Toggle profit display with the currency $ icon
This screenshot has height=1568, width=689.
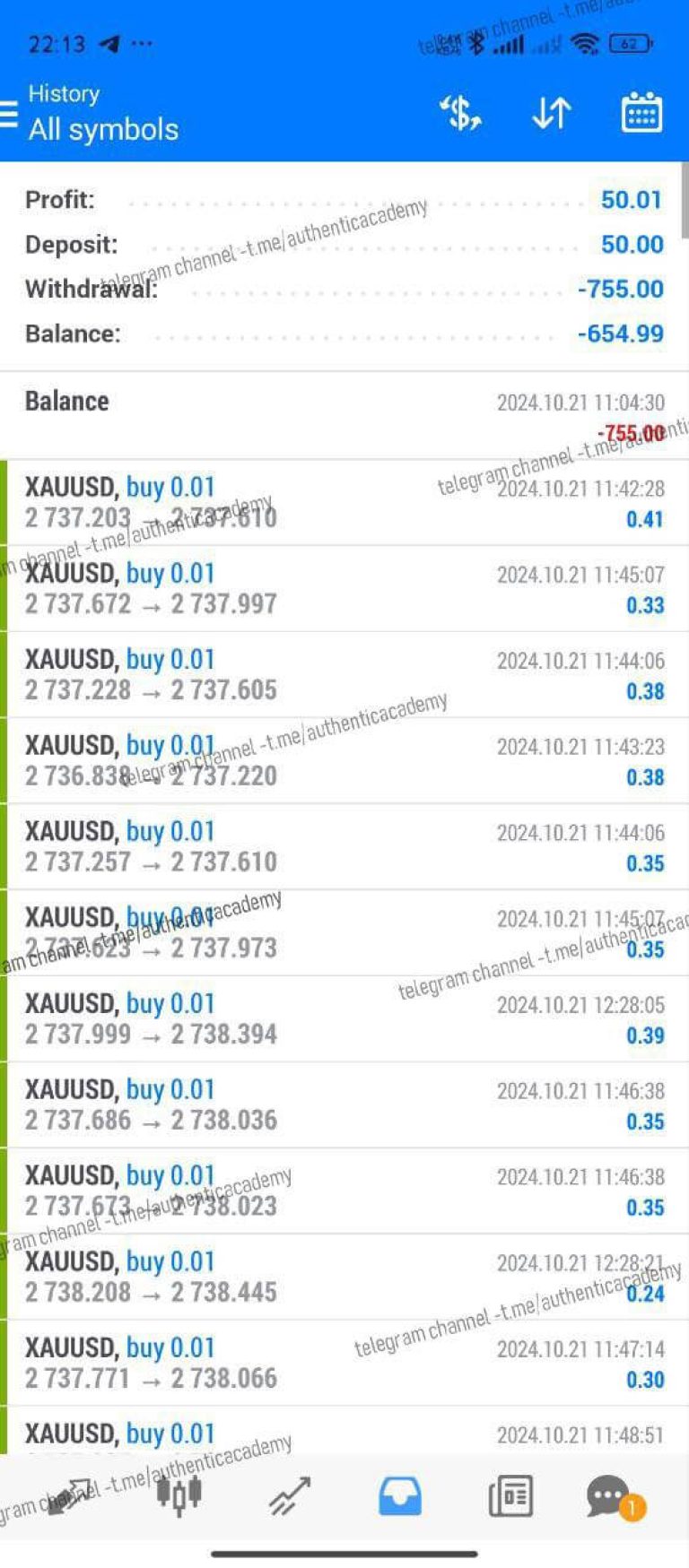pos(459,112)
